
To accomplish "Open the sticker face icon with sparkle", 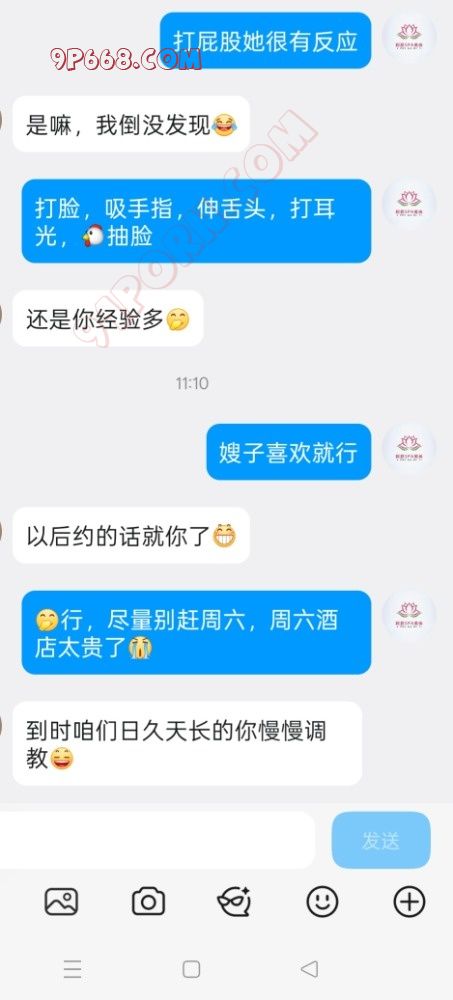I will click(x=234, y=902).
